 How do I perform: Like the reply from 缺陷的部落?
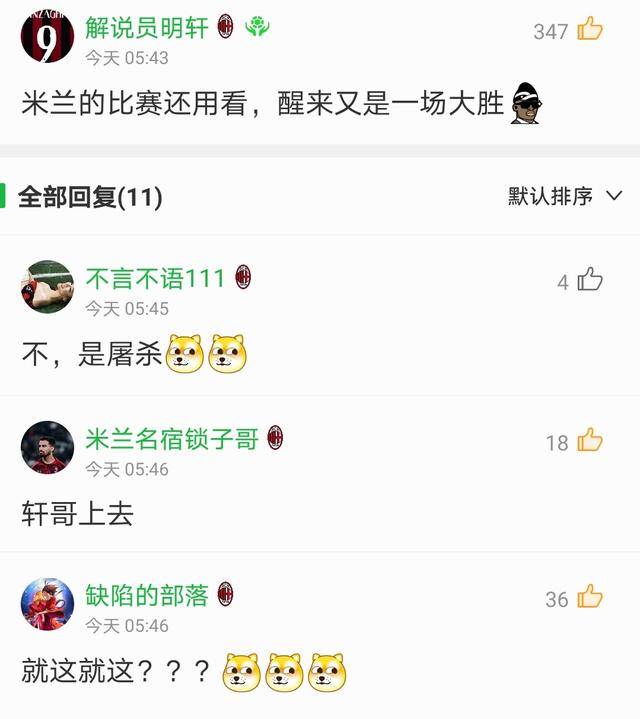590,597
